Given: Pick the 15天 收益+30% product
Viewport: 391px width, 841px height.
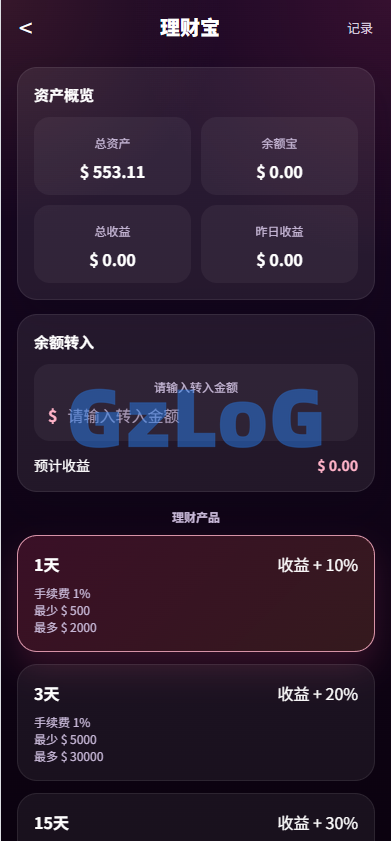Looking at the screenshot, I should pyautogui.click(x=196, y=818).
